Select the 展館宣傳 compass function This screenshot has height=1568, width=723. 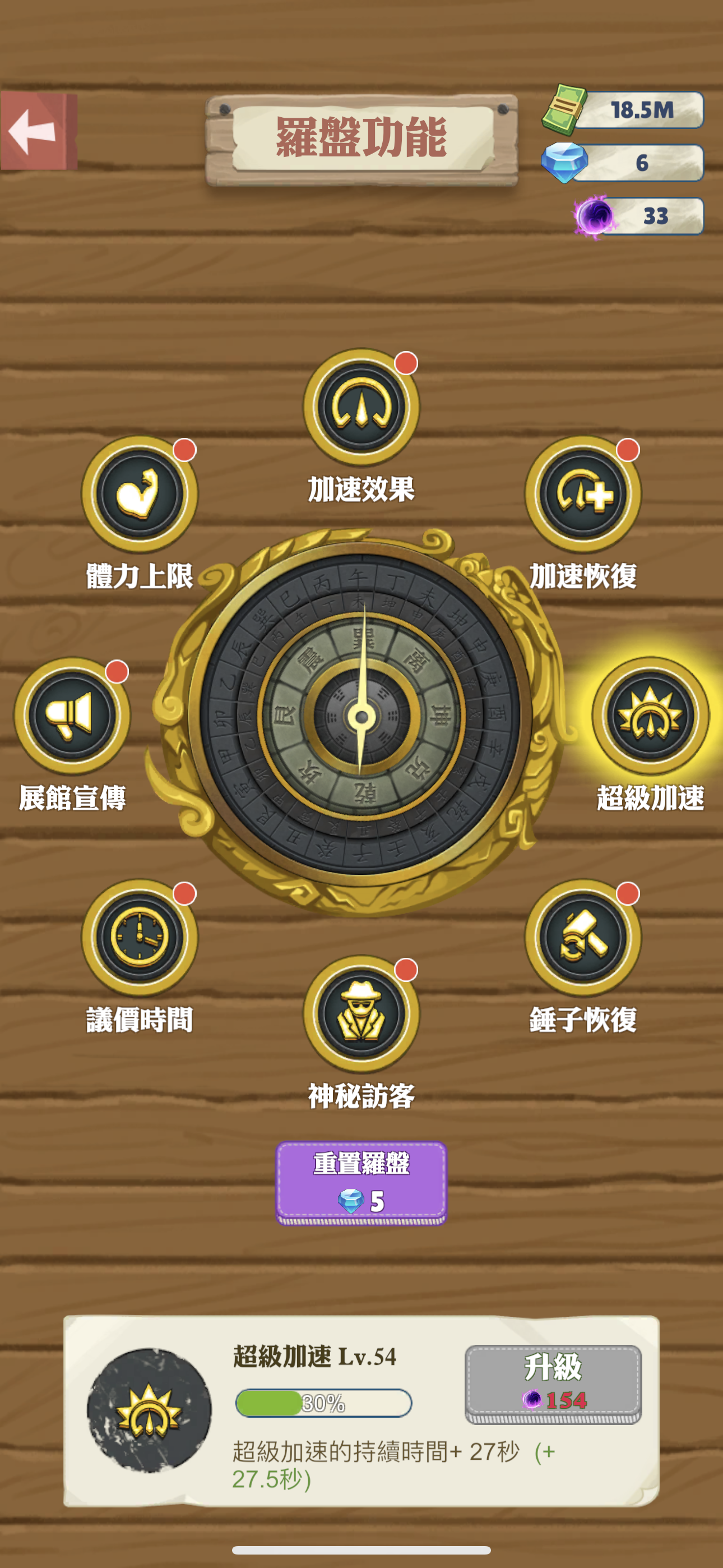click(x=72, y=715)
